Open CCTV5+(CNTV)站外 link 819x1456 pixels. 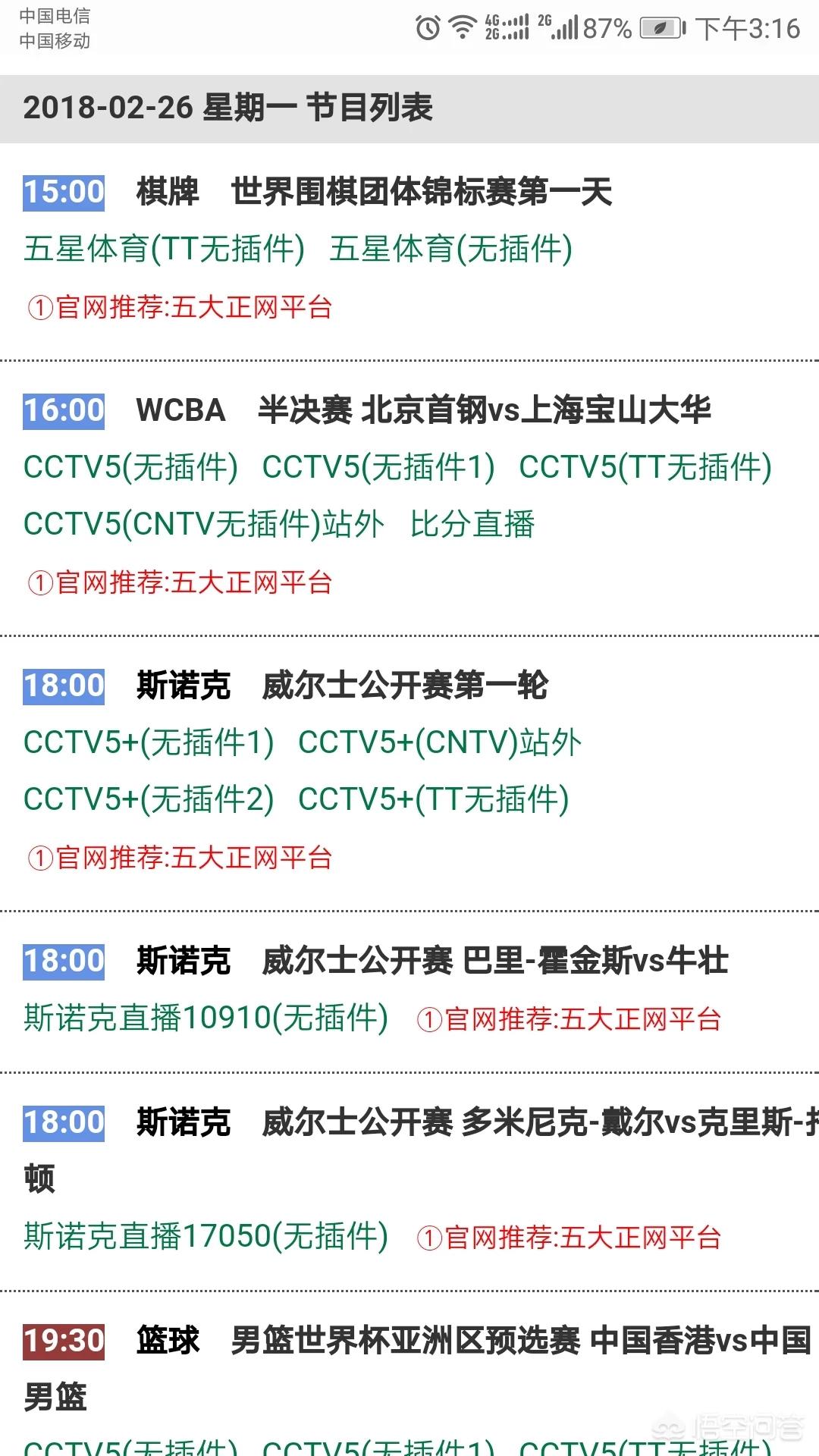tap(440, 742)
